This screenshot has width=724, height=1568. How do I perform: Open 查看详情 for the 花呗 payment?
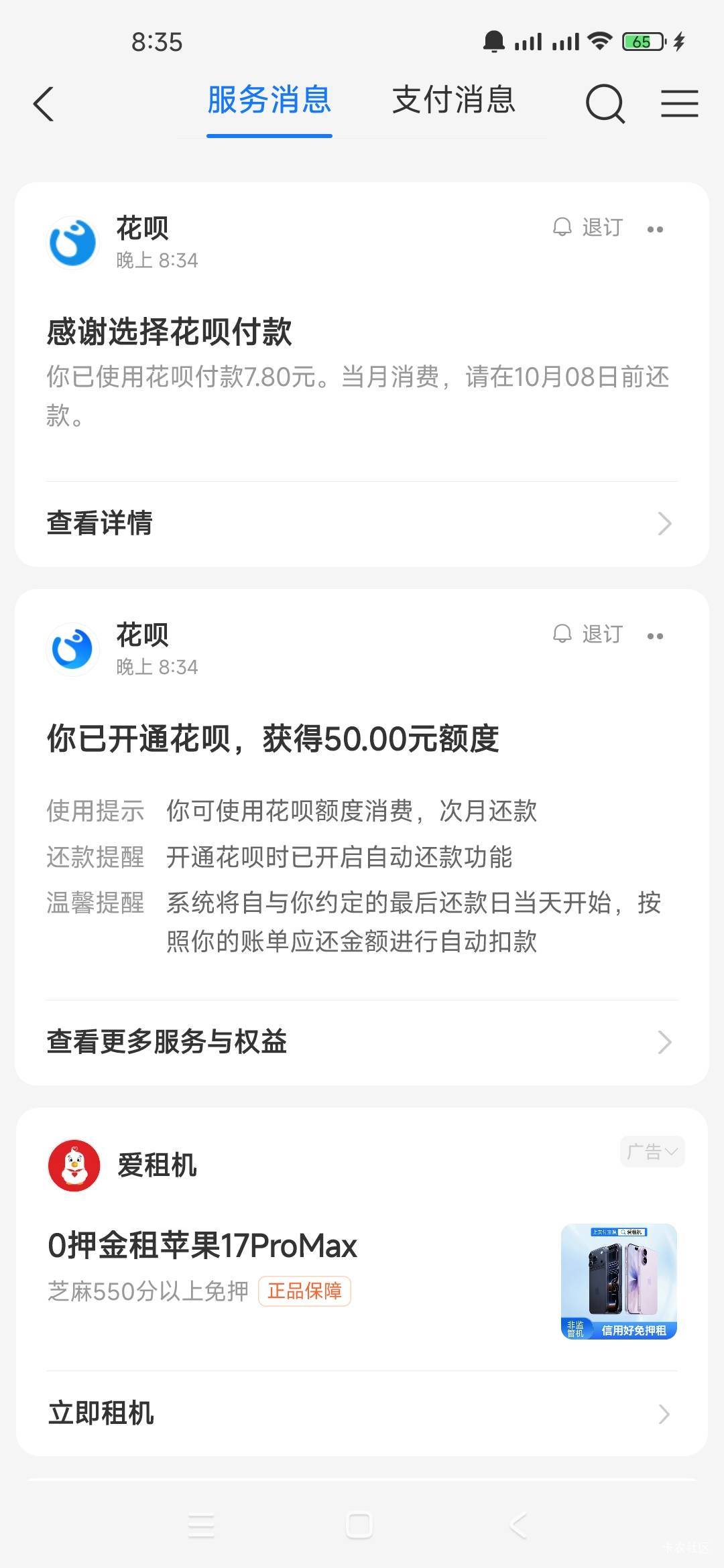361,523
